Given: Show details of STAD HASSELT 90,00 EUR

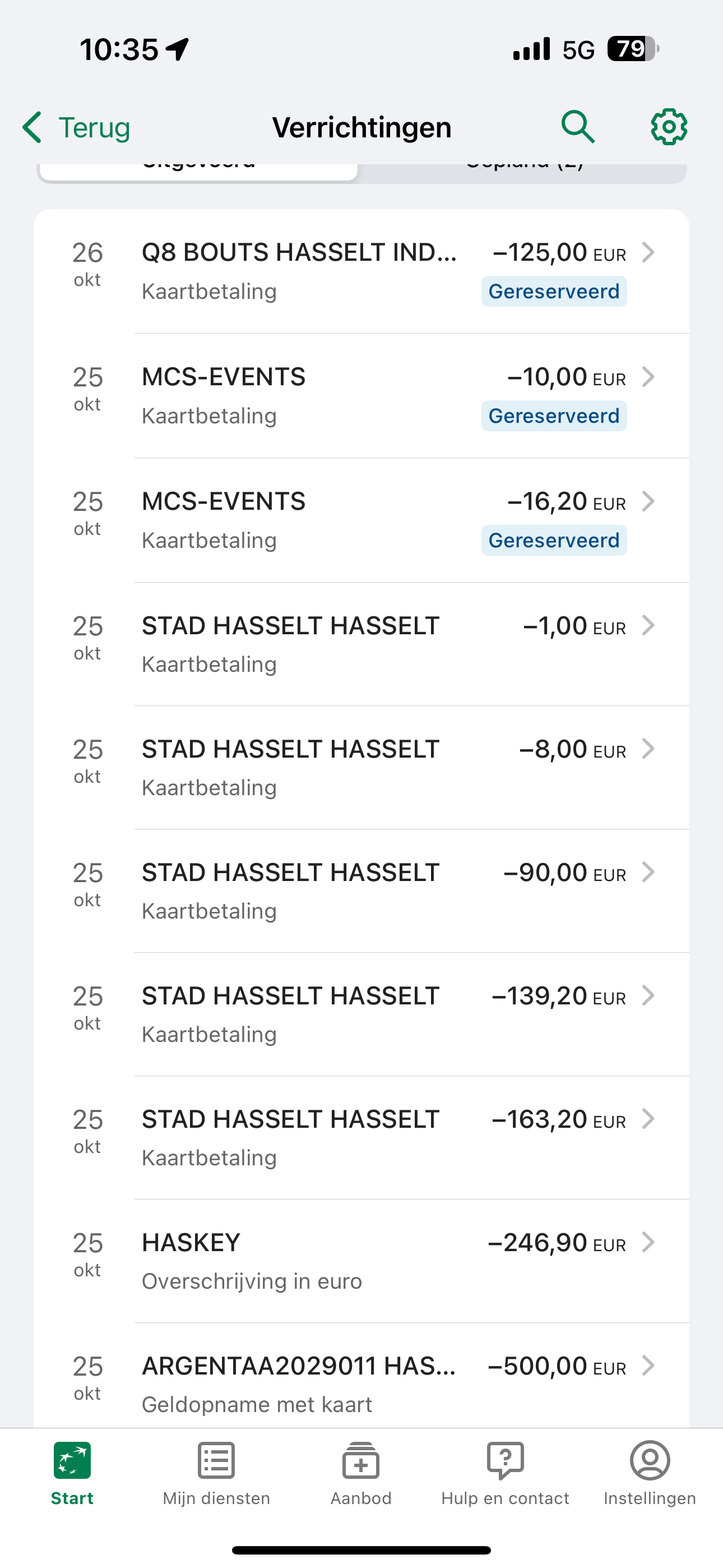Looking at the screenshot, I should pyautogui.click(x=361, y=891).
